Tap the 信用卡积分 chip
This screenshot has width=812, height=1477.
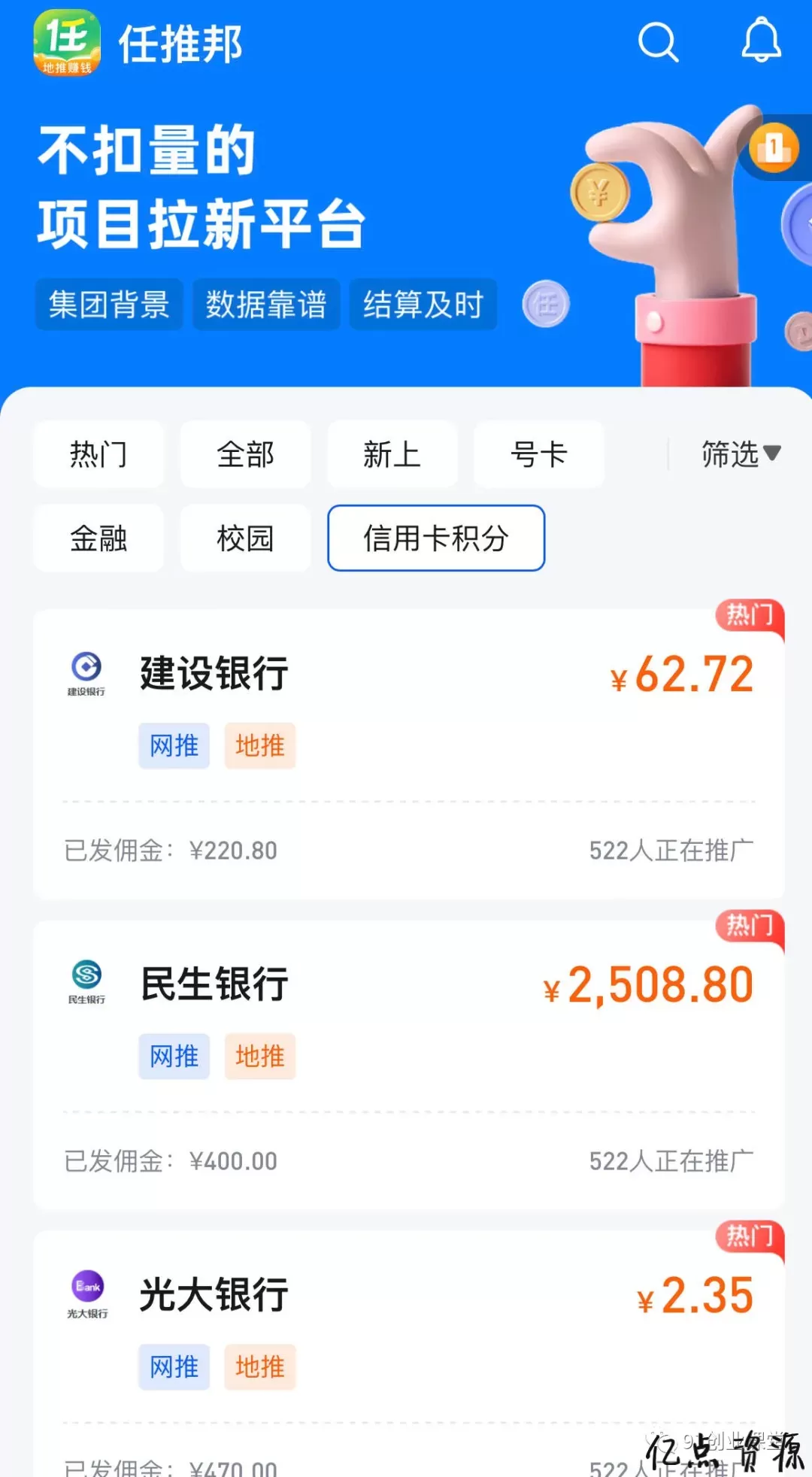436,538
